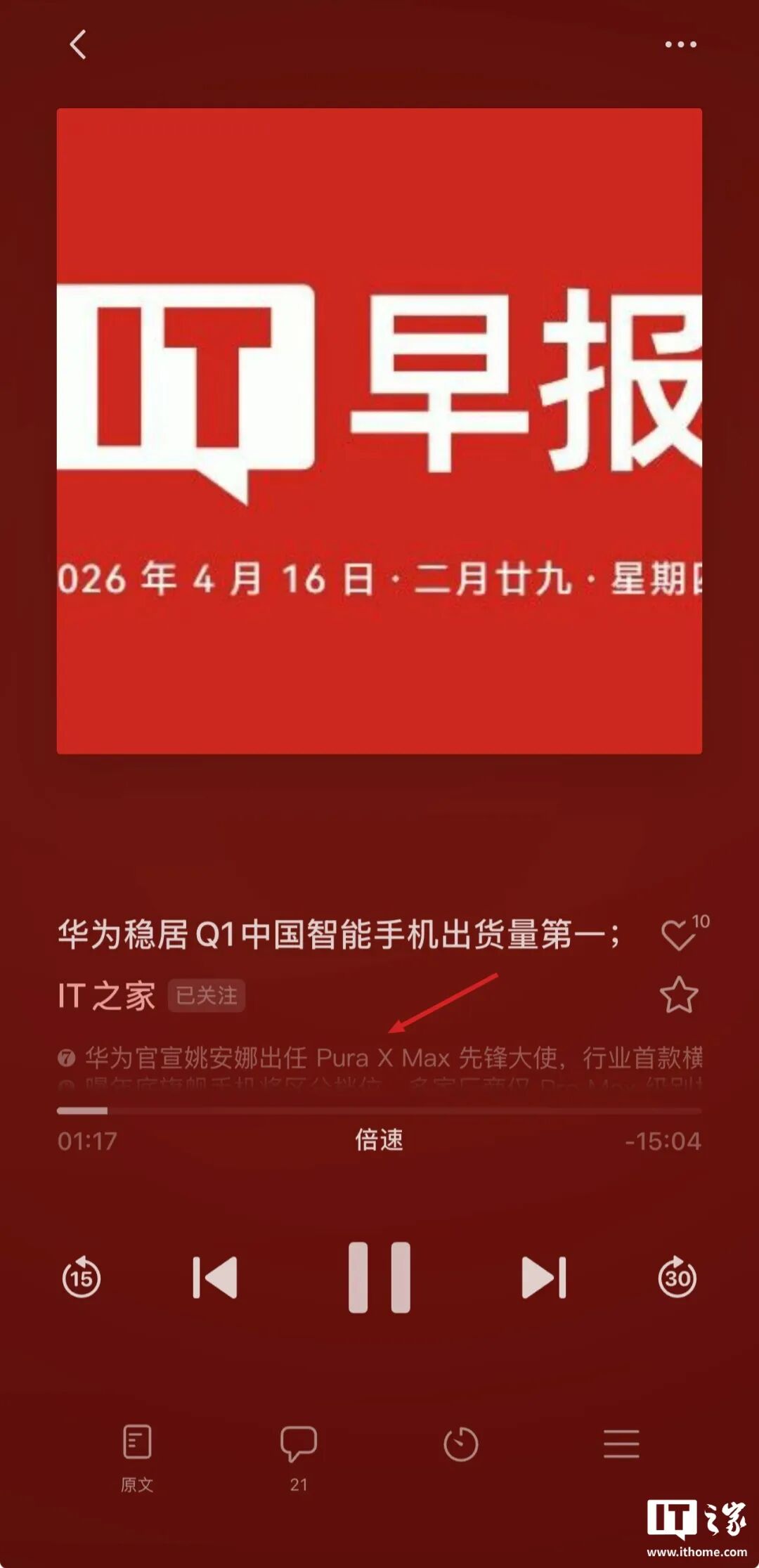Open the three-dot overflow menu
The image size is (759, 1568).
pos(680,45)
